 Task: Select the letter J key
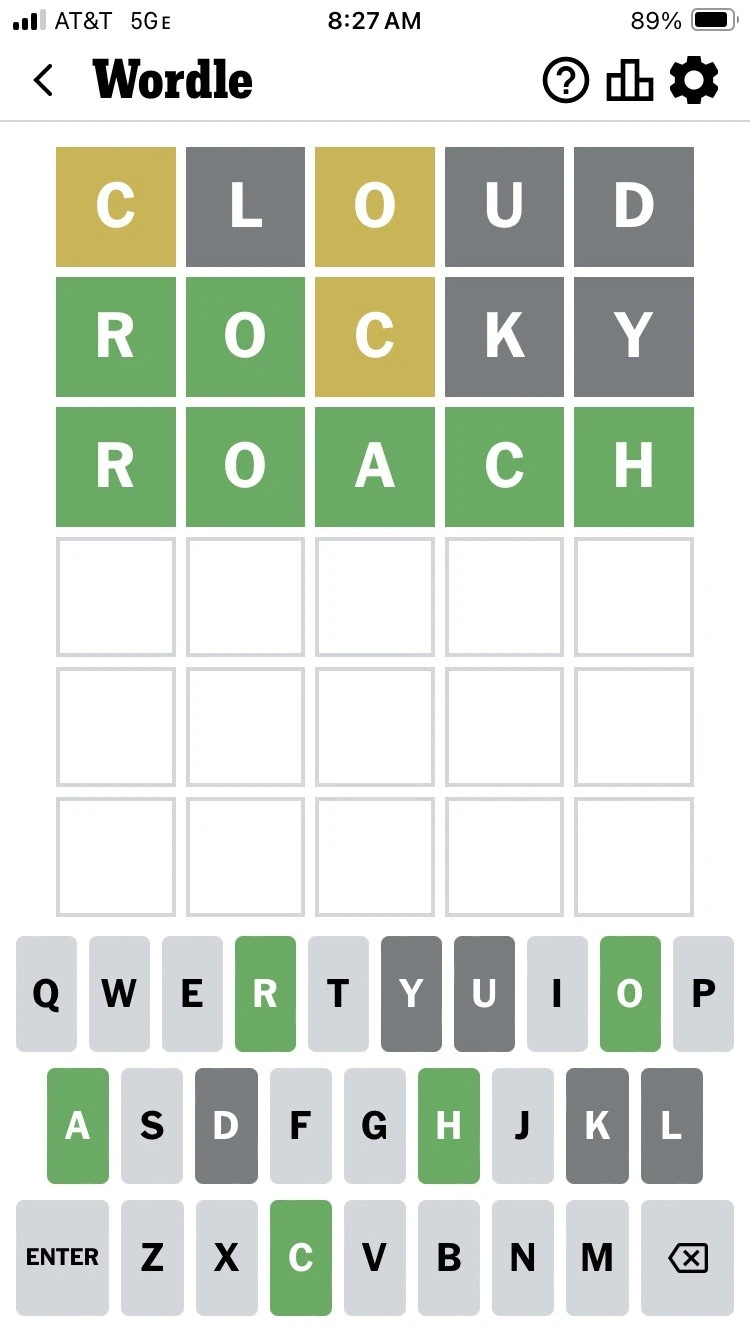(x=522, y=1125)
